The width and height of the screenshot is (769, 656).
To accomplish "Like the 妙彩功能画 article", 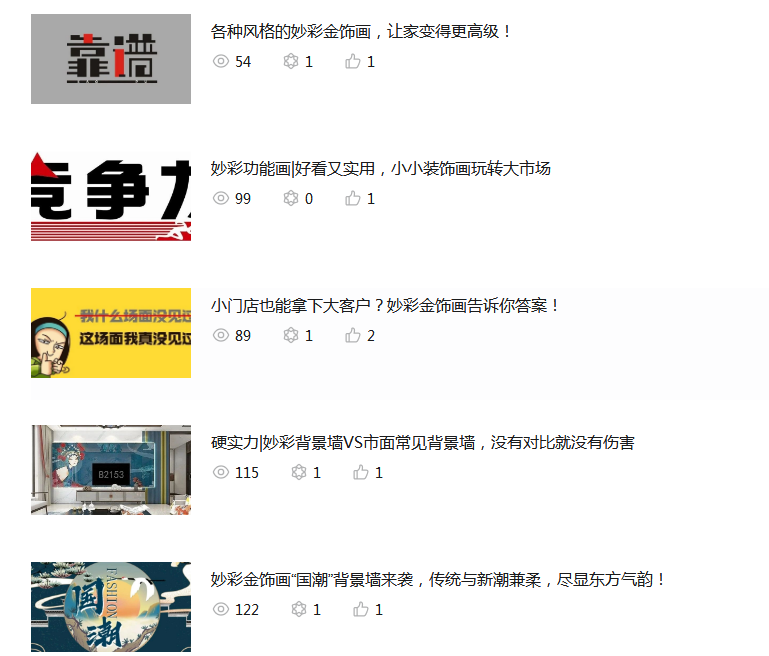I will (x=353, y=199).
